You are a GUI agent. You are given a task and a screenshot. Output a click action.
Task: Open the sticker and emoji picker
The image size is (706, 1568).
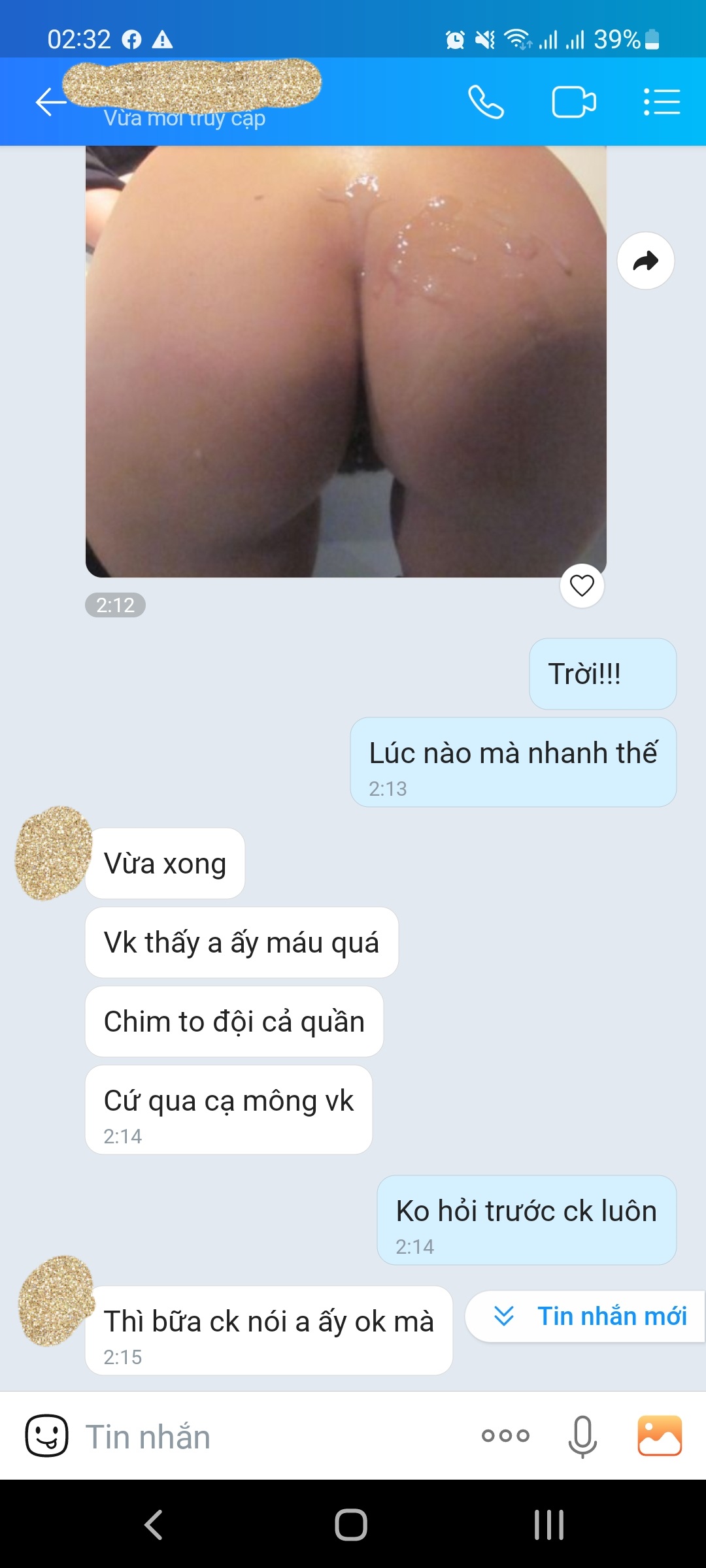46,1436
